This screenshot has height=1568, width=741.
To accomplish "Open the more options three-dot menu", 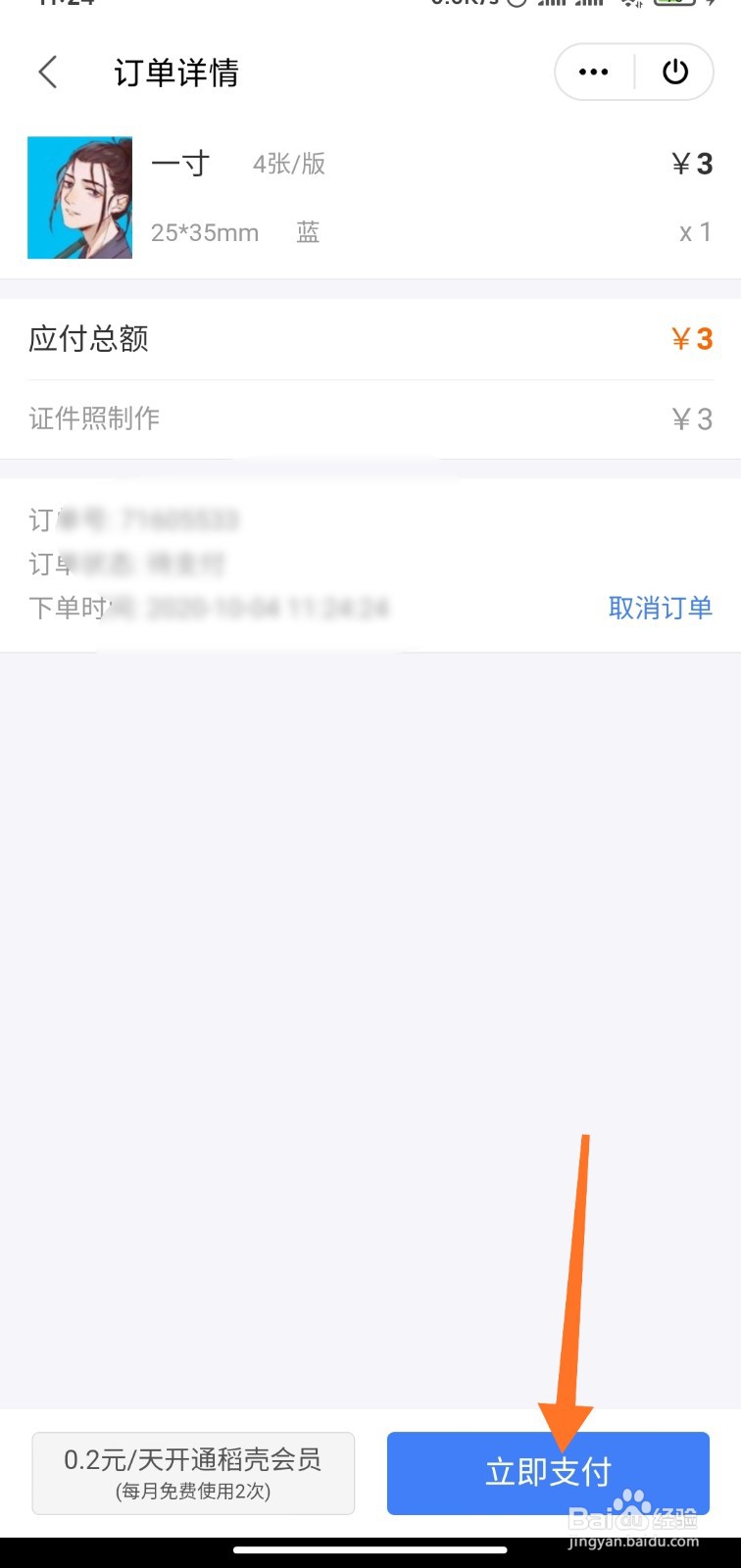I will (592, 72).
